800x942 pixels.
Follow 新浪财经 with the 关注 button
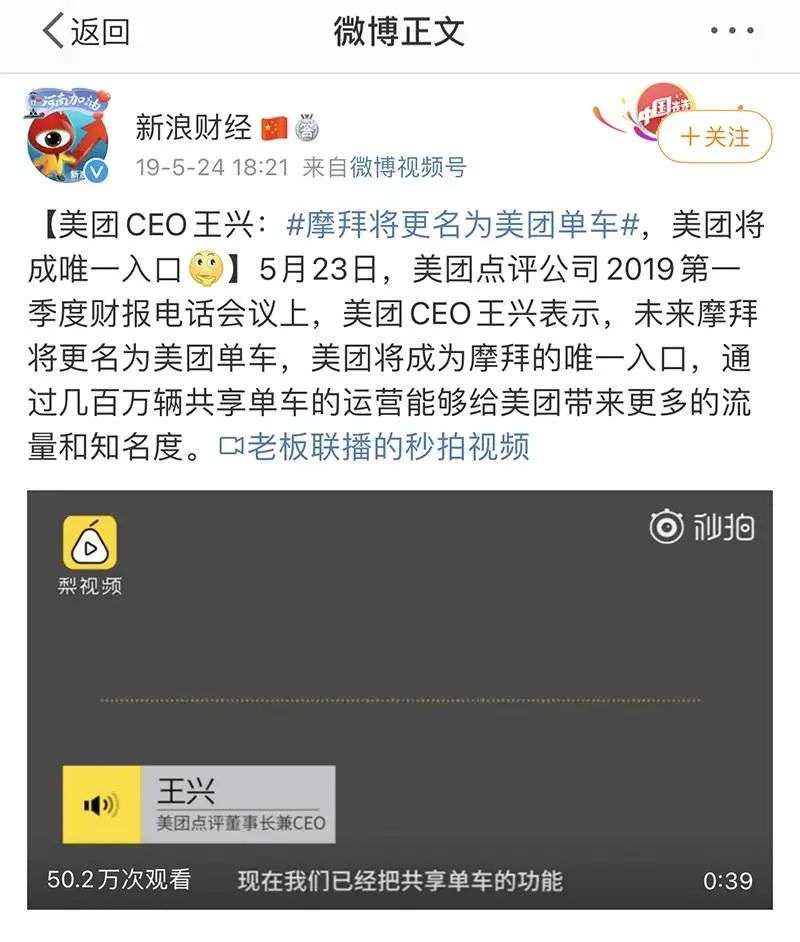pos(715,137)
